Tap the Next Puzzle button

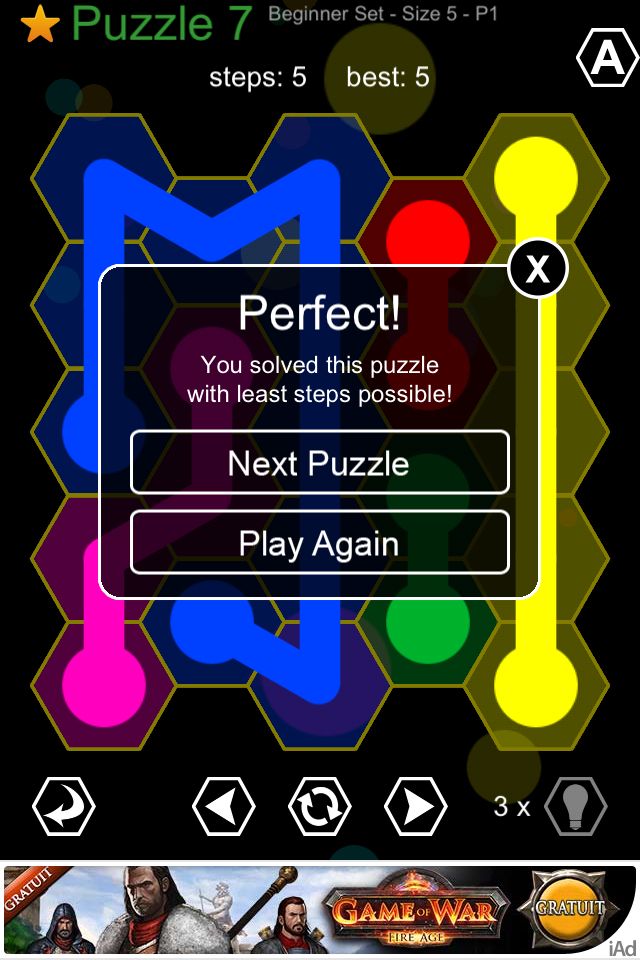point(319,463)
